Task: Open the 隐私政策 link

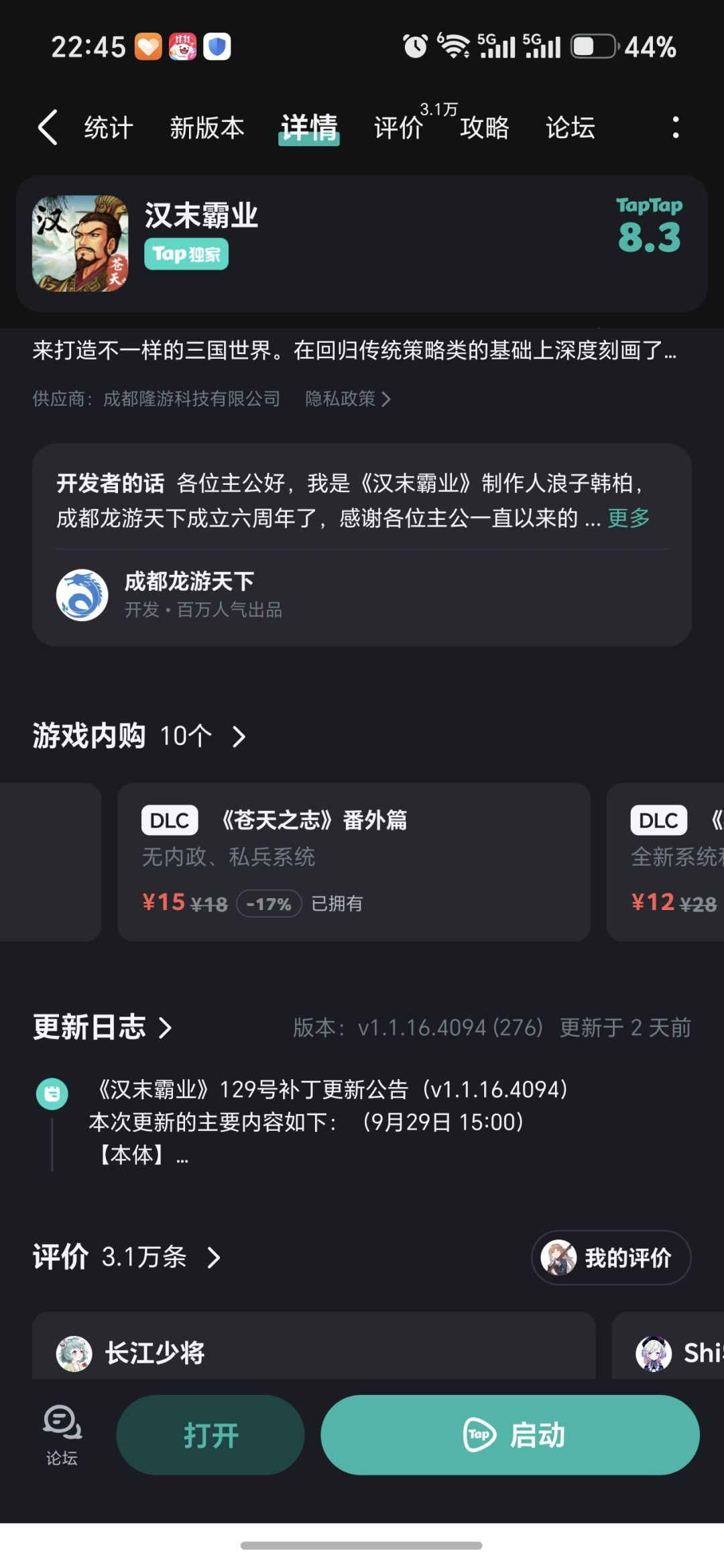Action: click(347, 399)
